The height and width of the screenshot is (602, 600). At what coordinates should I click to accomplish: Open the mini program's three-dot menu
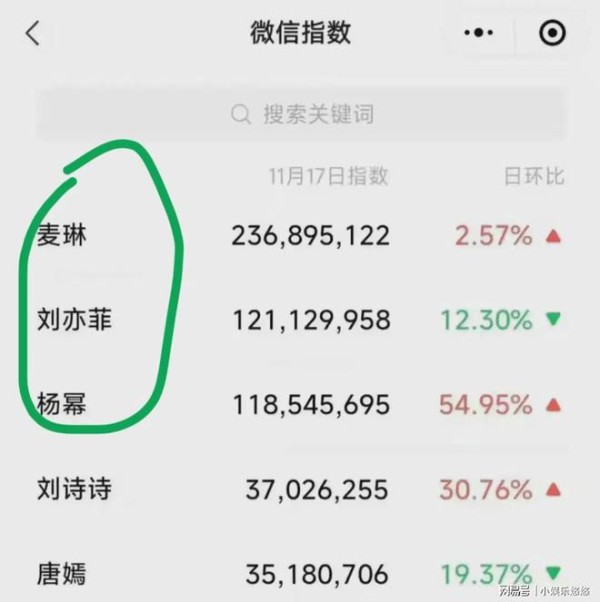479,33
